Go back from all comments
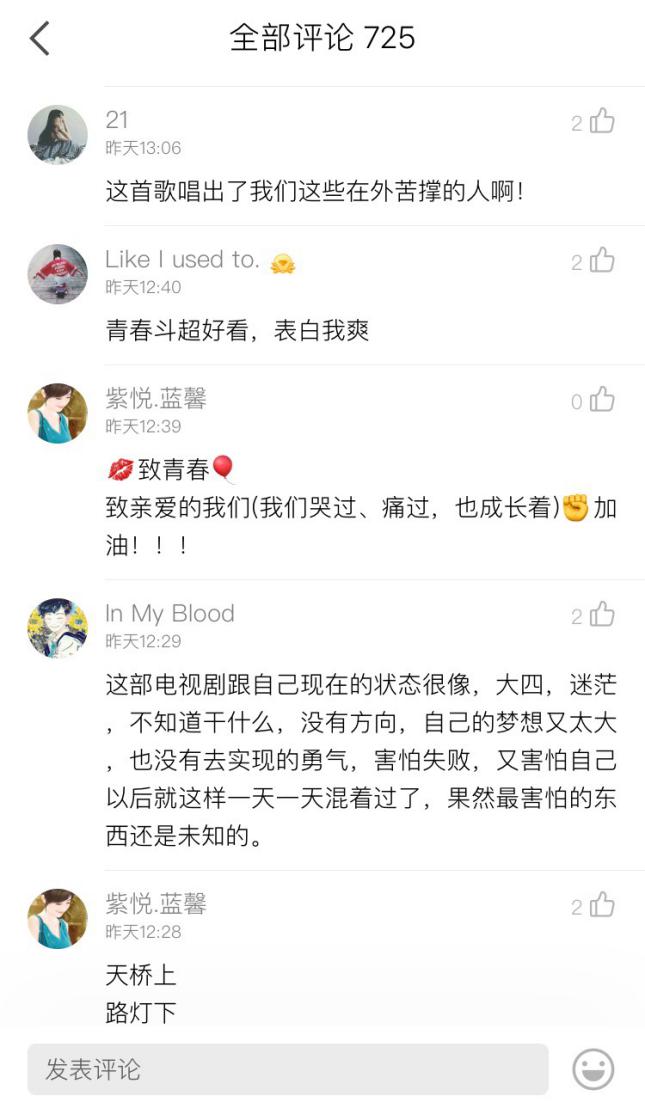Viewport: 645px width, 1102px height. [40, 39]
